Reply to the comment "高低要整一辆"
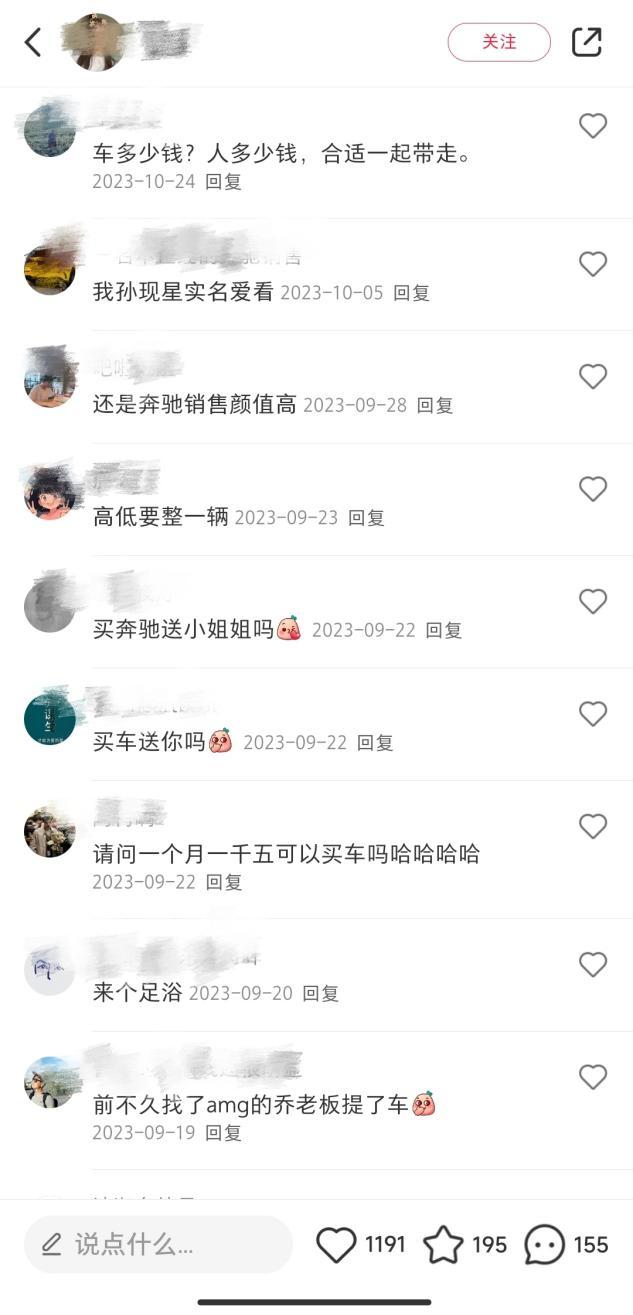This screenshot has height=1315, width=633. [x=366, y=518]
